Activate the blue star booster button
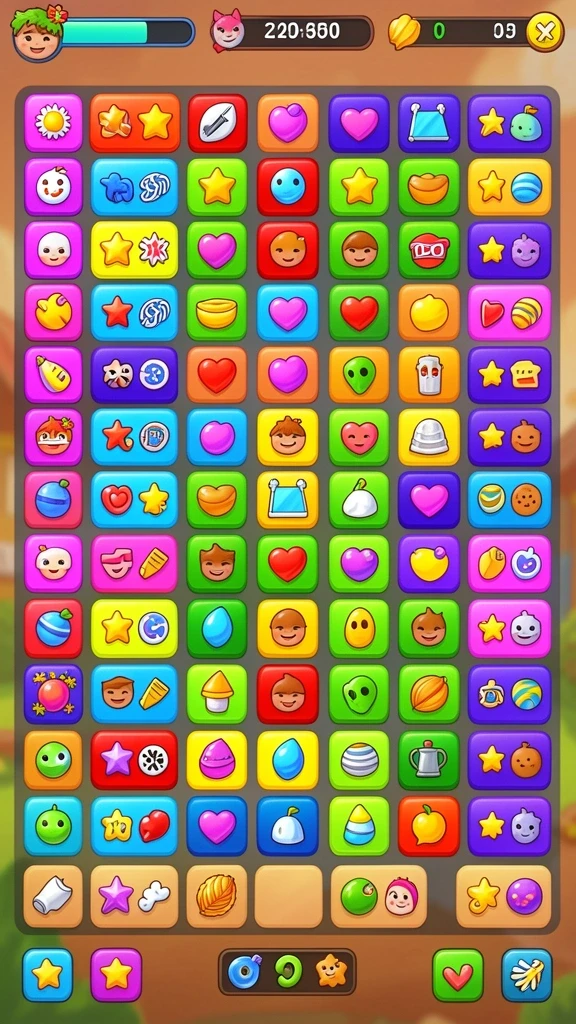Image resolution: width=576 pixels, height=1024 pixels. pyautogui.click(x=48, y=975)
